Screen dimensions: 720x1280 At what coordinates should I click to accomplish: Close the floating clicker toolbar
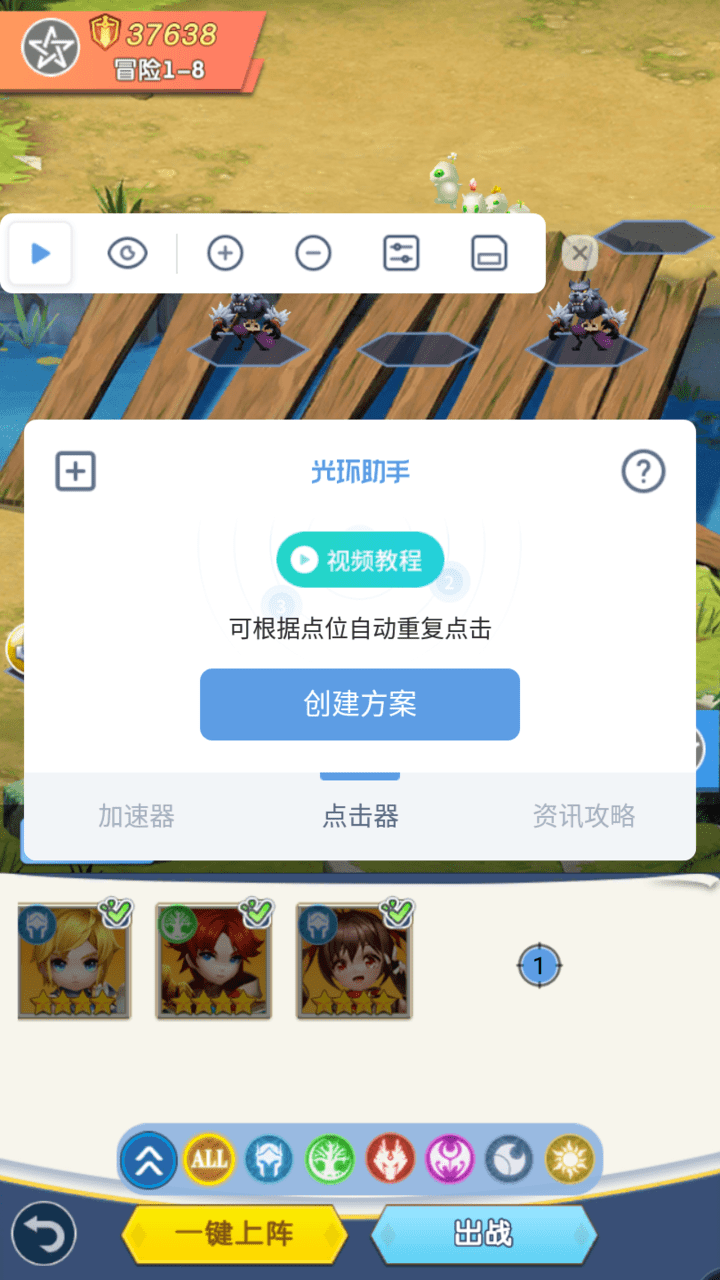[x=579, y=252]
